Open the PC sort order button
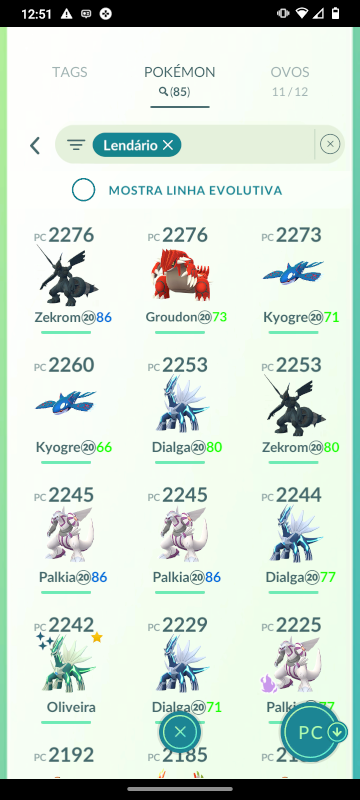 coord(315,733)
